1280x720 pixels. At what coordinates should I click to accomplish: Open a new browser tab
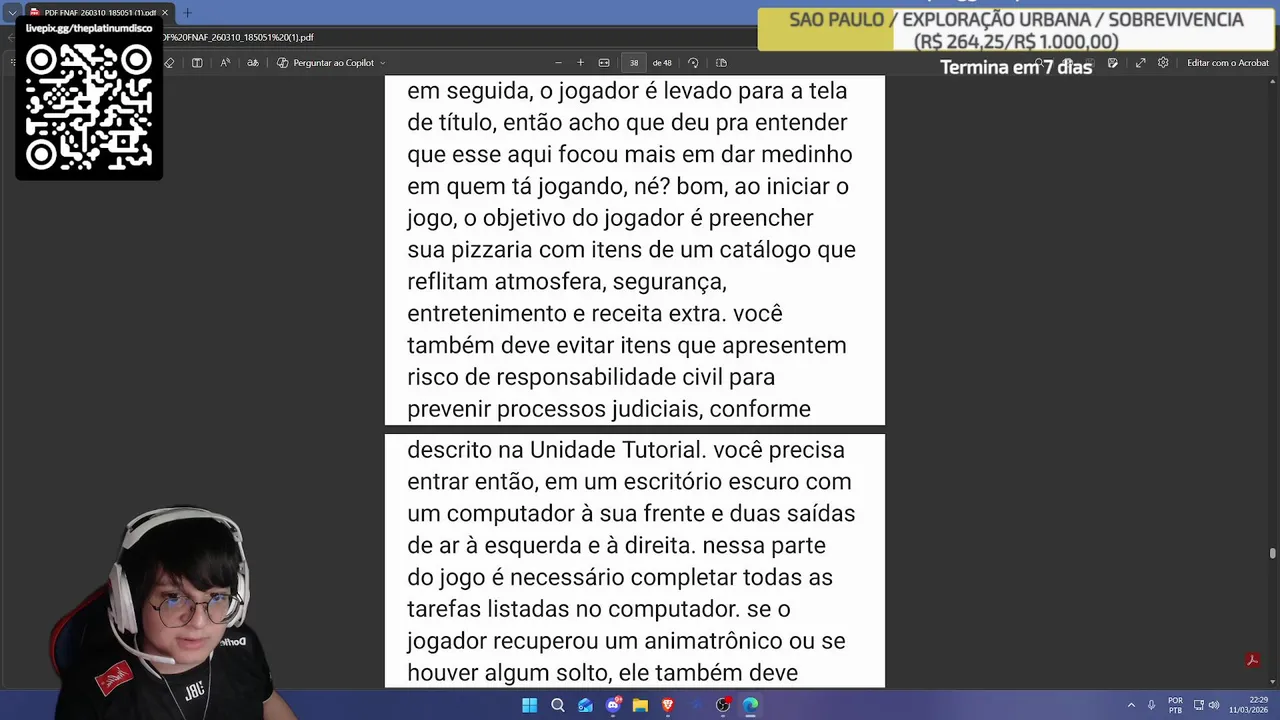(187, 13)
